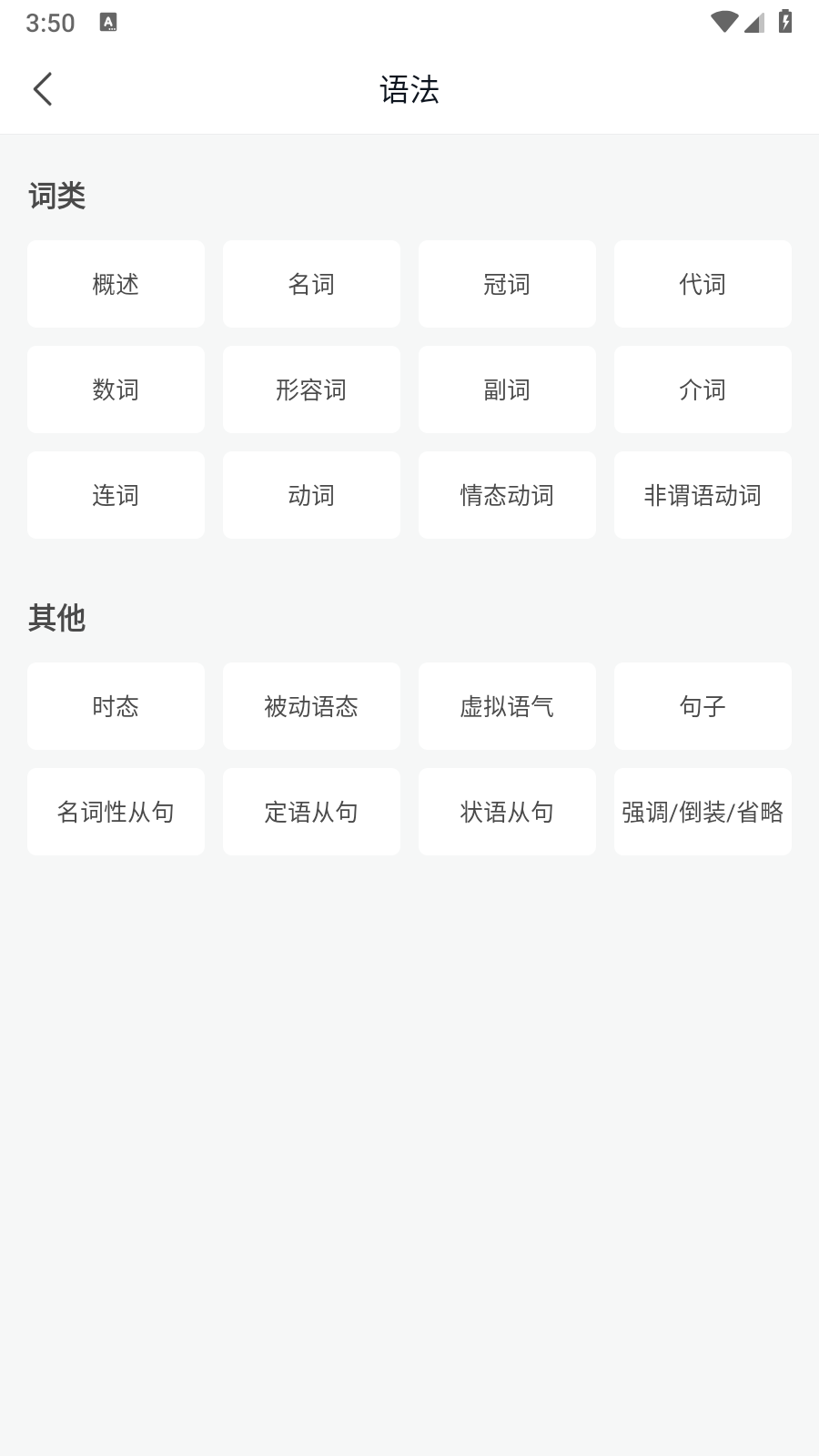Screen dimensions: 819x1456
Task: Open the 非谓语动词 topic
Action: [703, 495]
